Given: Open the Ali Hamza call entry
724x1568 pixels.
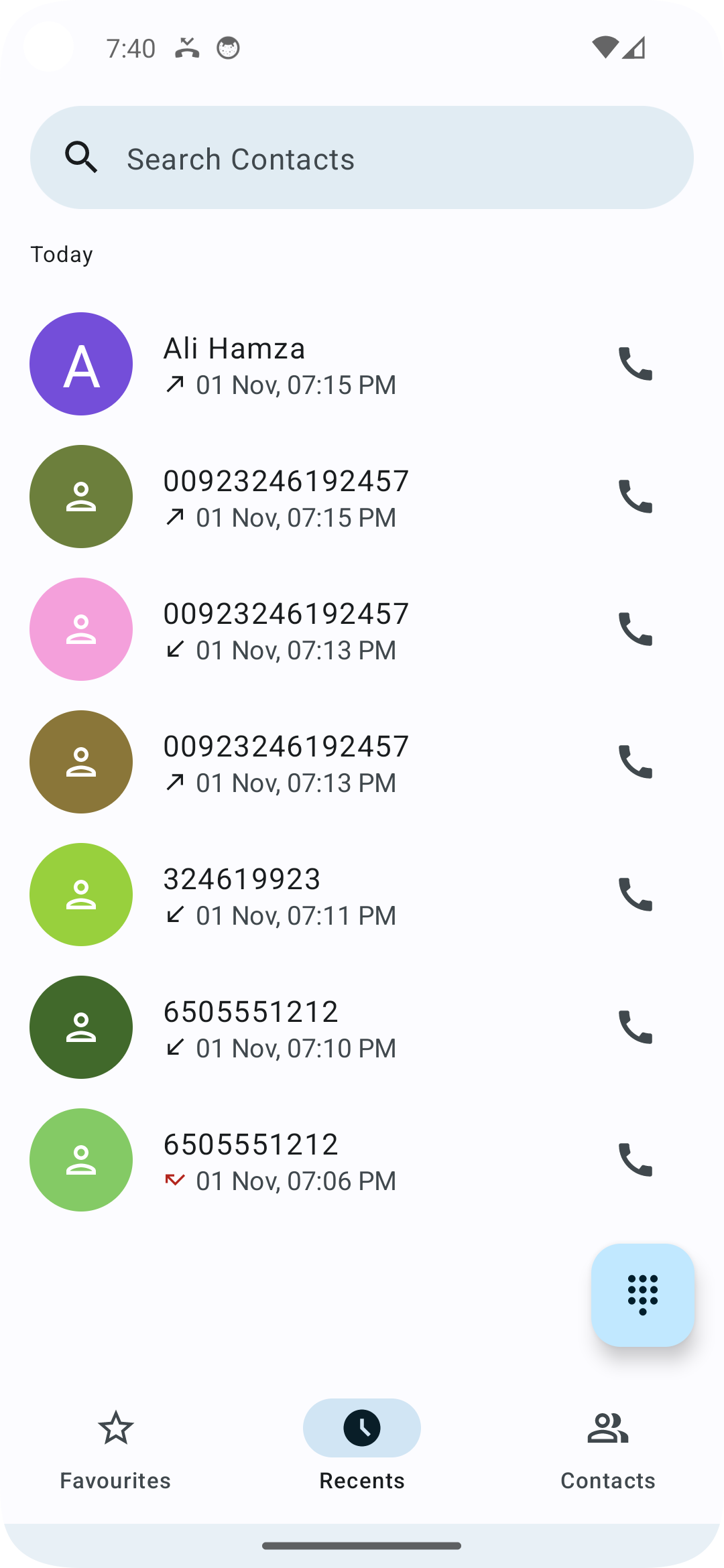Looking at the screenshot, I should pos(335,364).
